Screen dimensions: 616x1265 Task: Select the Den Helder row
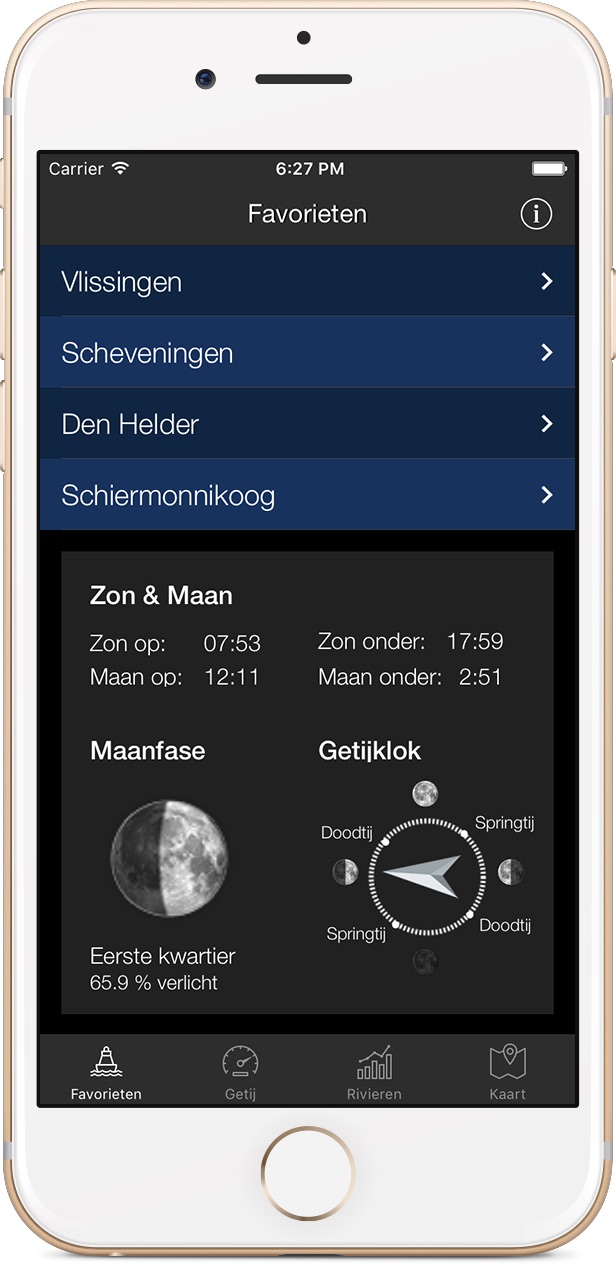click(x=307, y=424)
